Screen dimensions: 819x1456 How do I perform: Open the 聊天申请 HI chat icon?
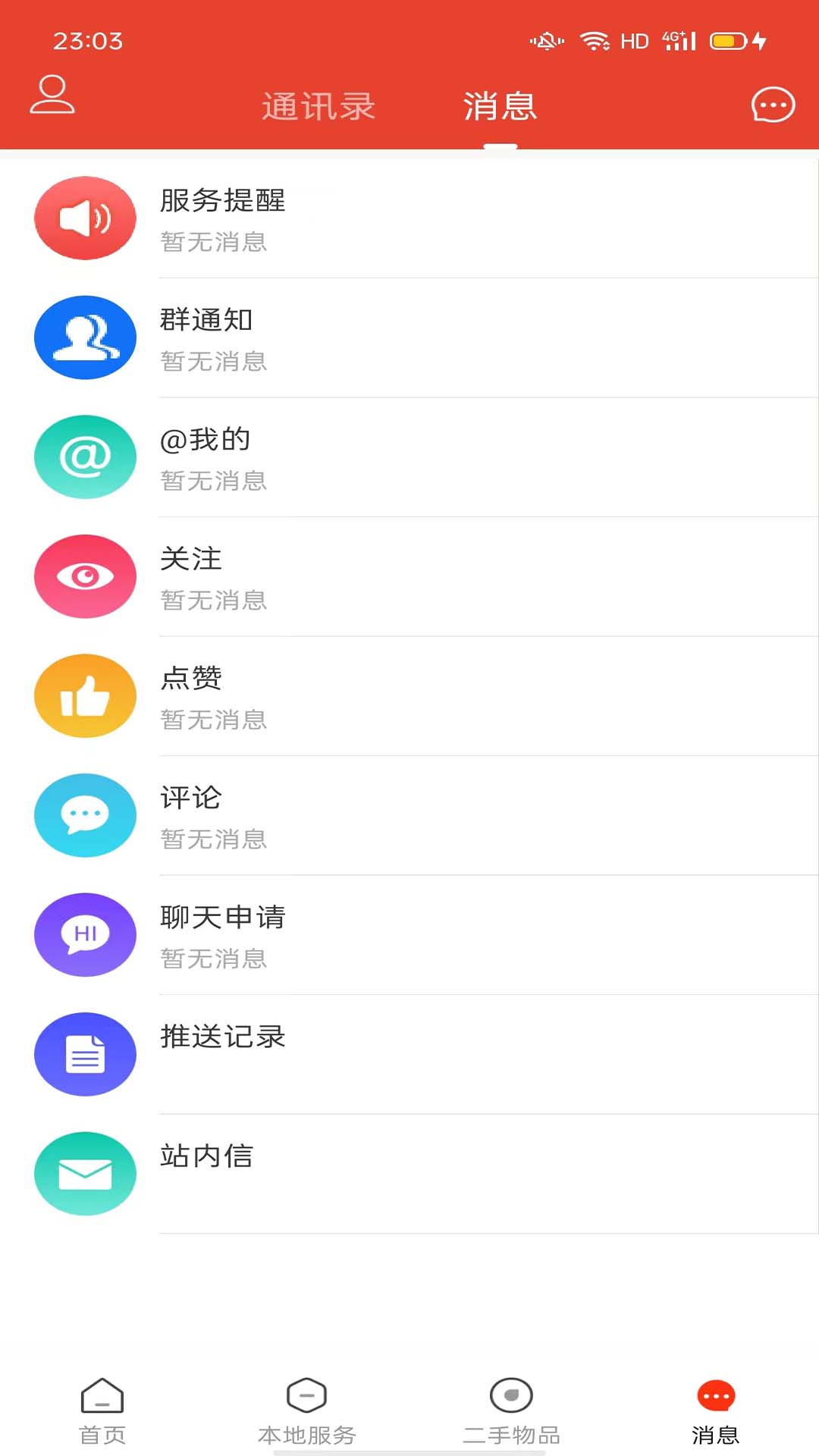pos(85,934)
